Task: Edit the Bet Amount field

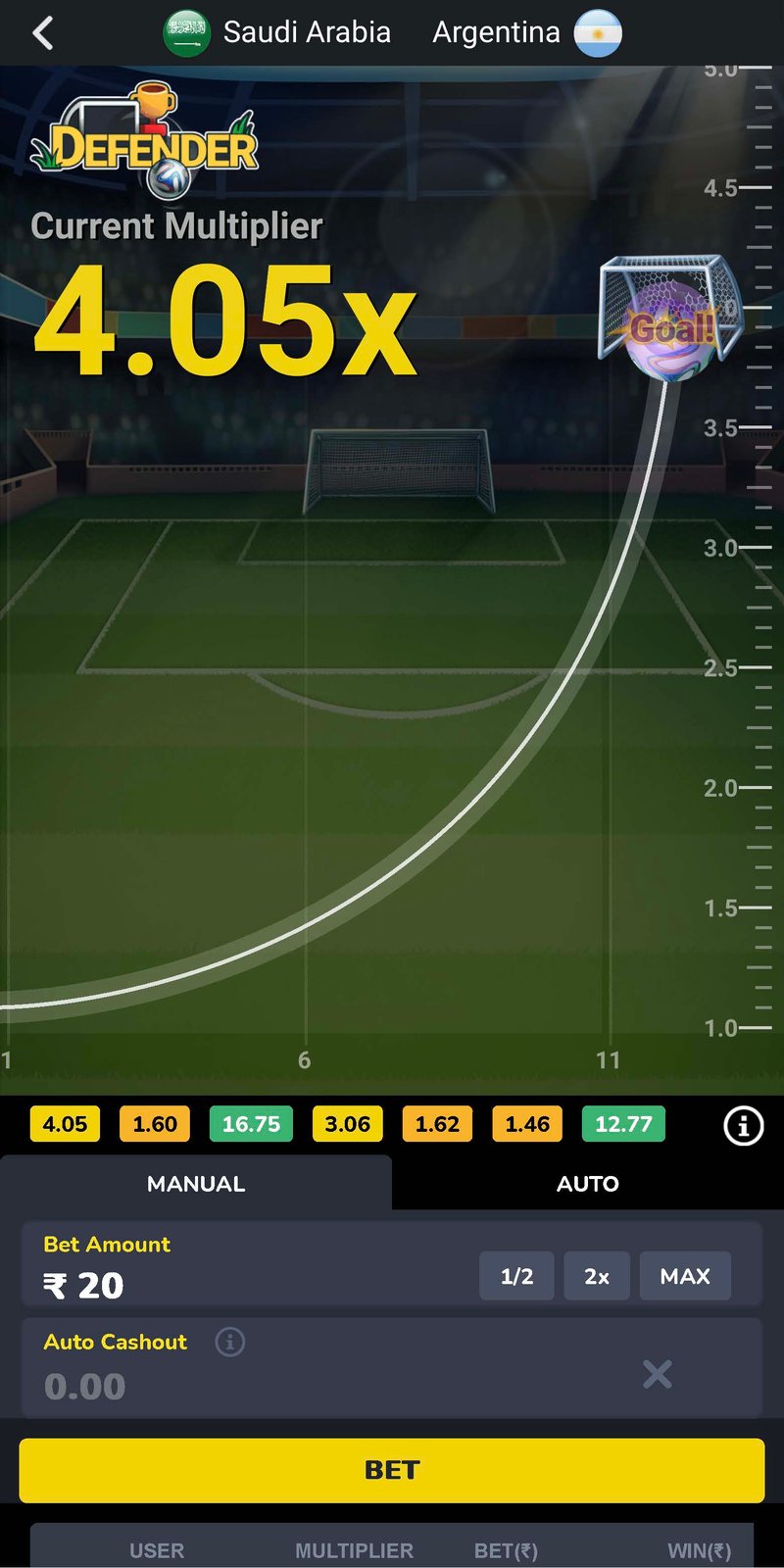Action: click(196, 1285)
